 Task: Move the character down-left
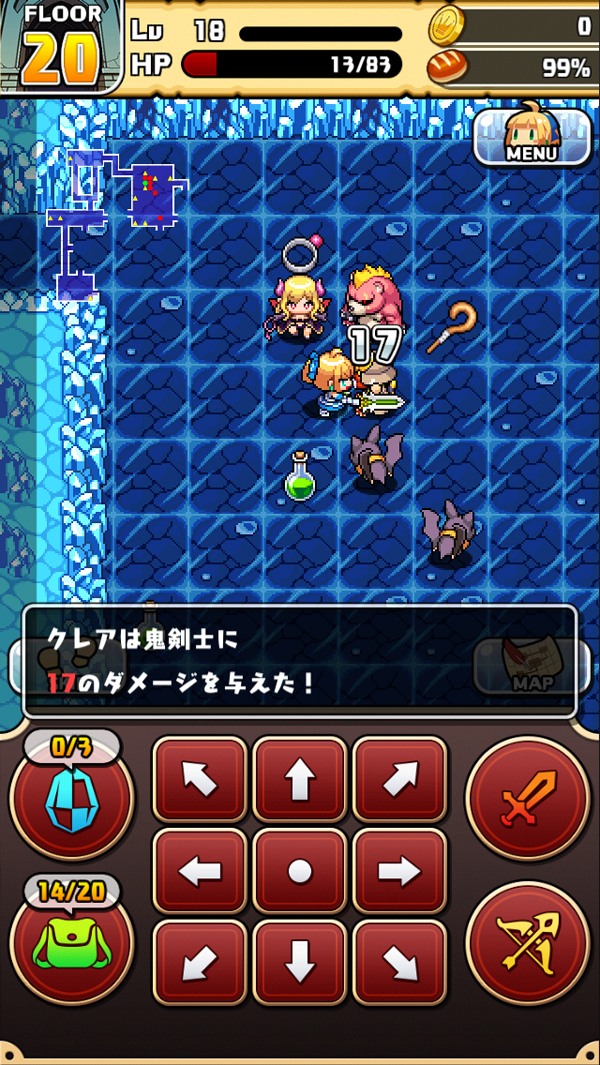[x=199, y=962]
